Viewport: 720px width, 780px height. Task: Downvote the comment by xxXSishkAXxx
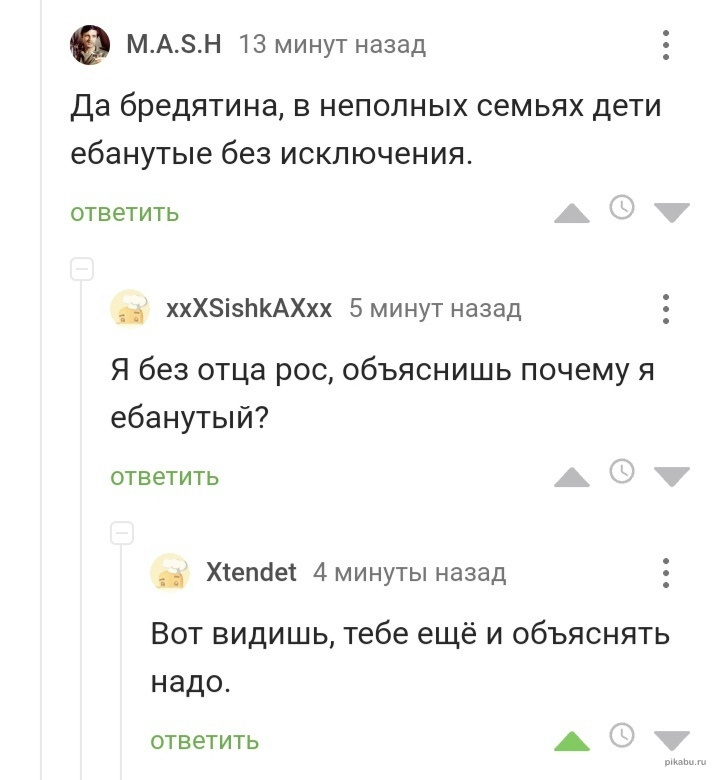point(672,476)
